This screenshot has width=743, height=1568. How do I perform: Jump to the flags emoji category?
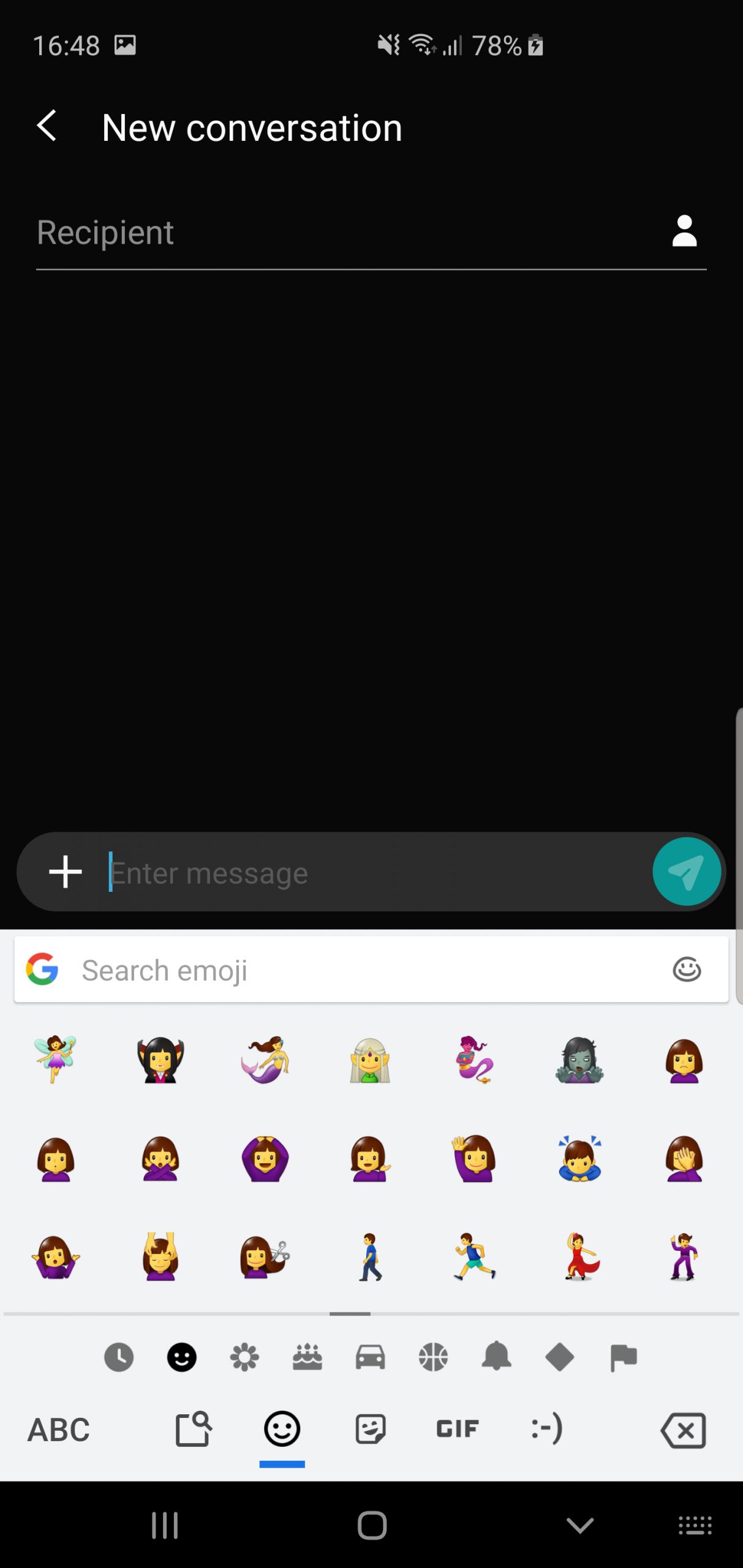click(623, 1357)
